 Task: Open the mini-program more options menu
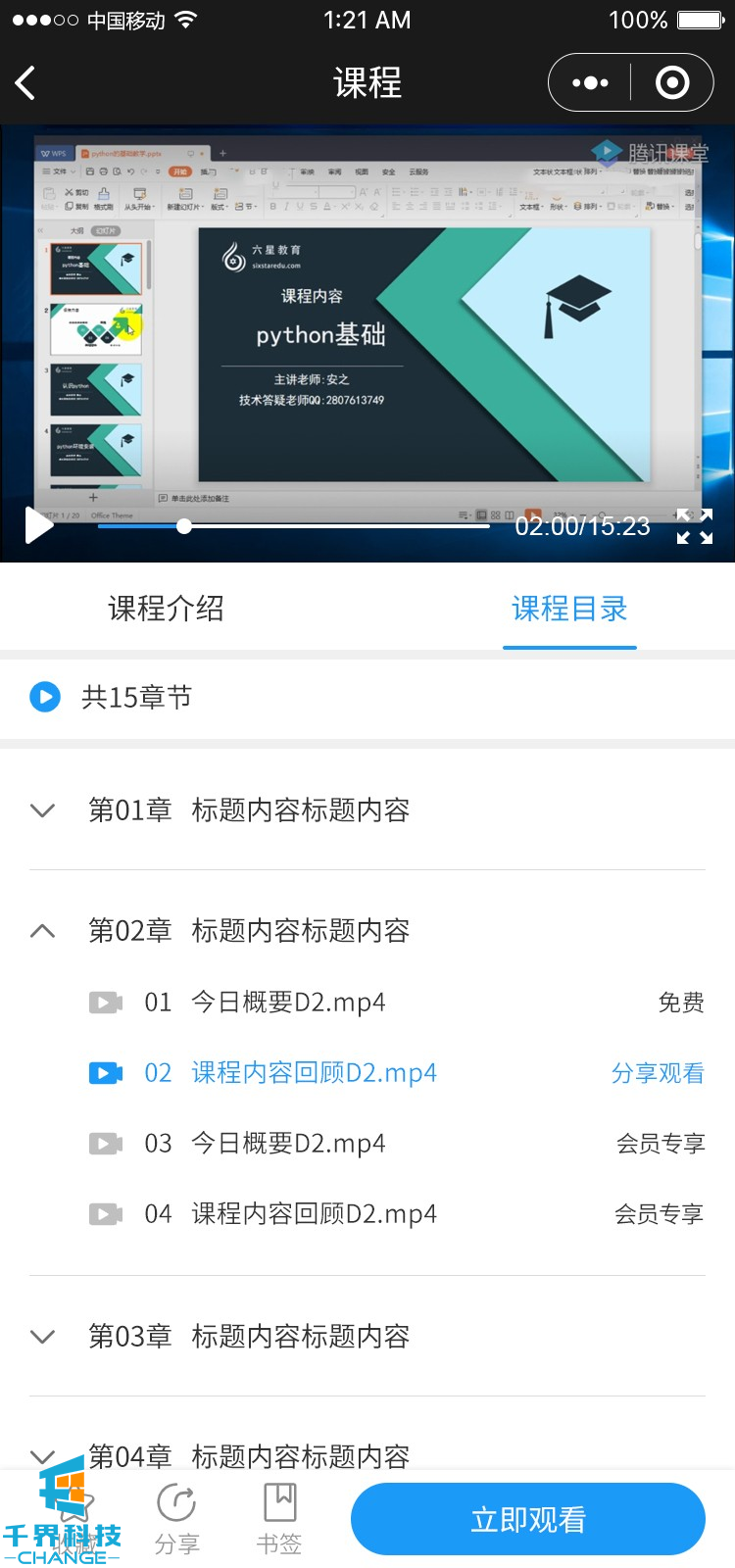point(589,83)
